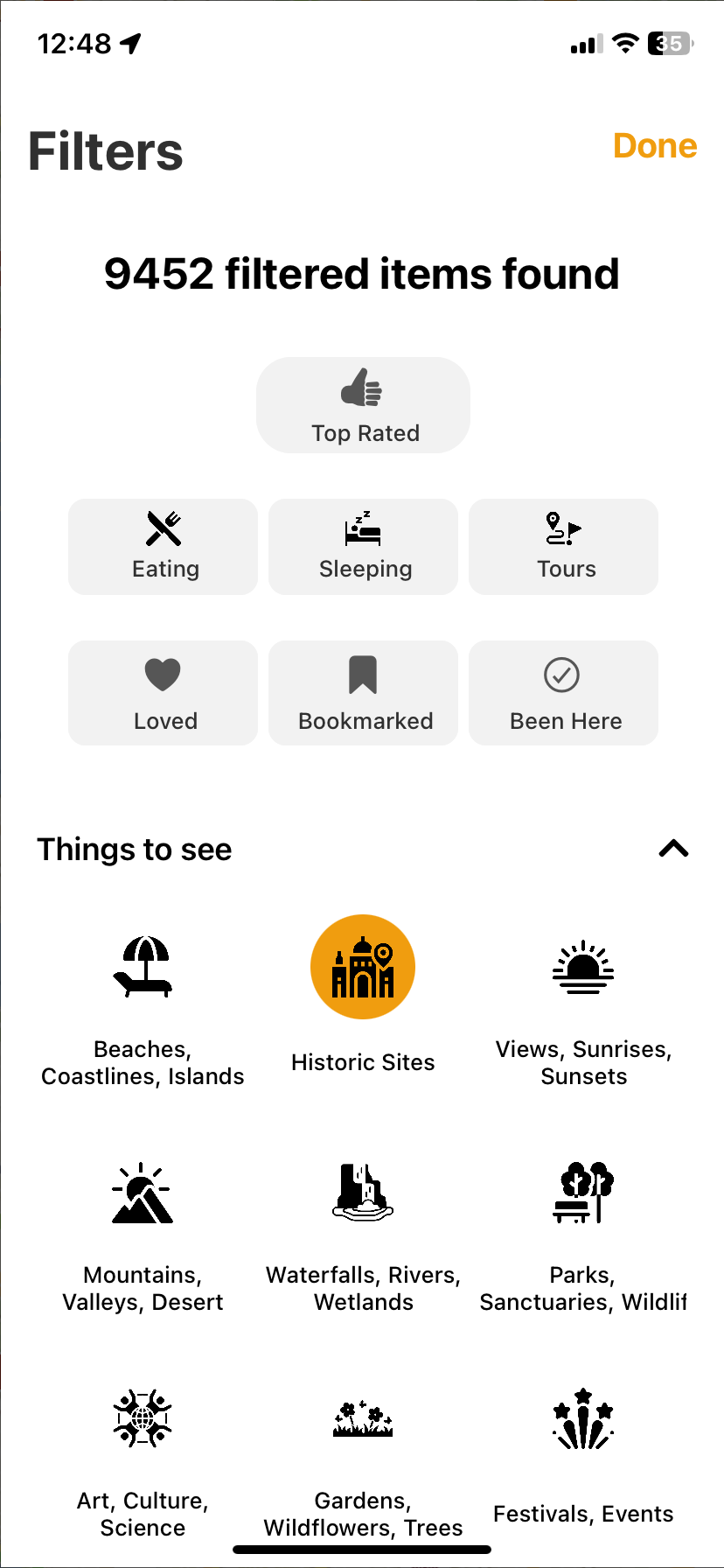724x1568 pixels.
Task: Choose Mountains, Valleys, Desert category
Action: (143, 1234)
